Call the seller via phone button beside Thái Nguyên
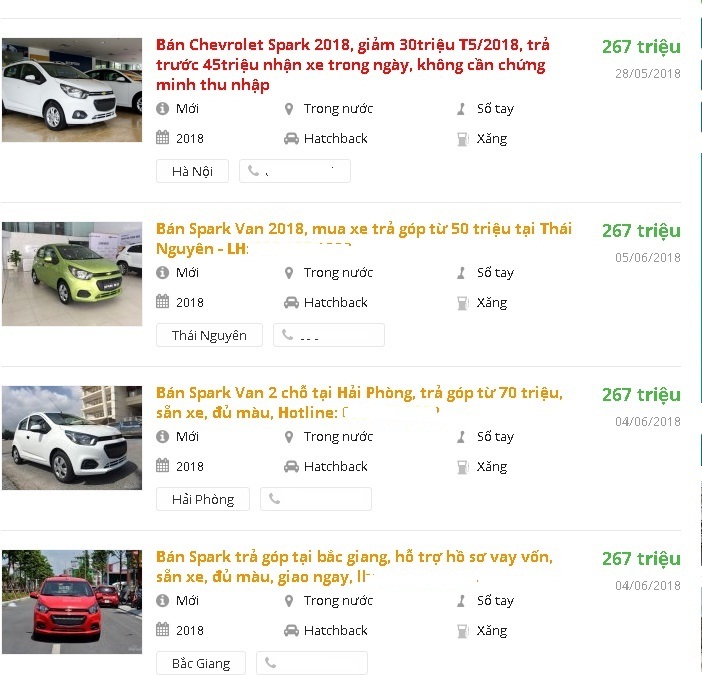 point(328,335)
